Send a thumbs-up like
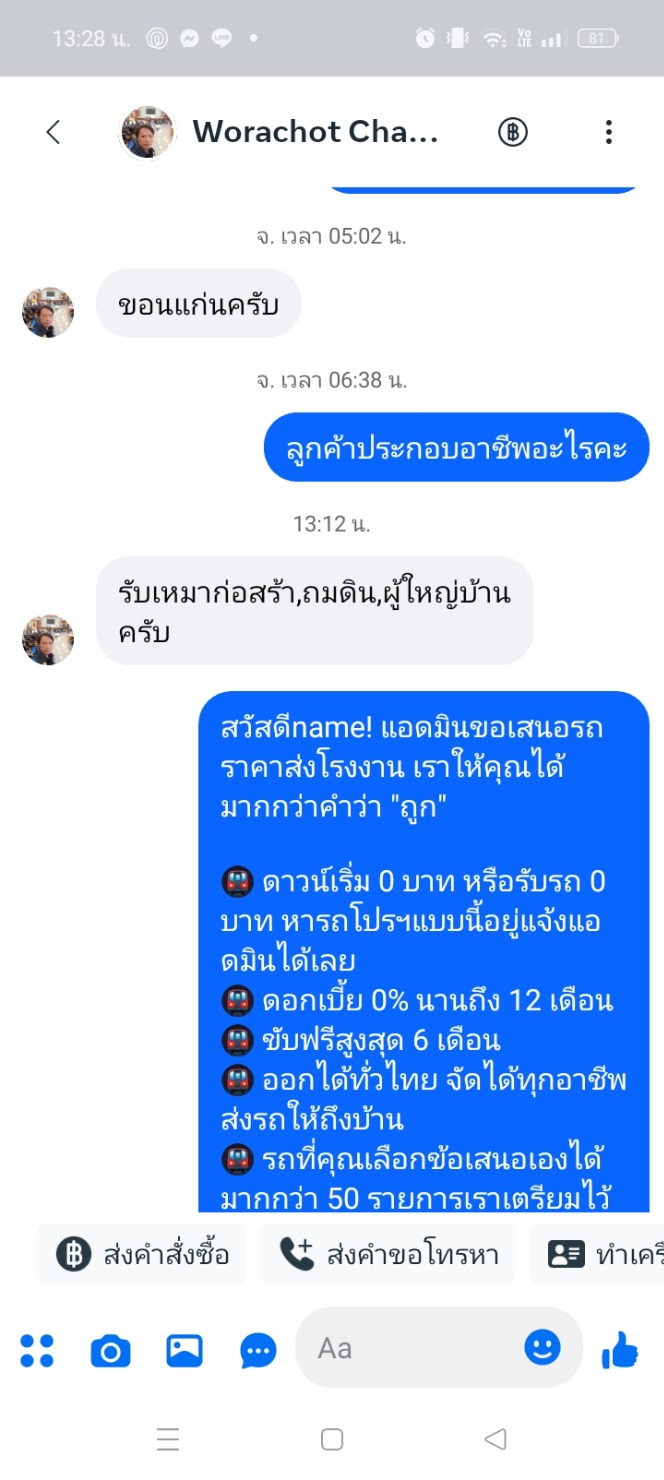This screenshot has height=1480, width=664. click(620, 1350)
